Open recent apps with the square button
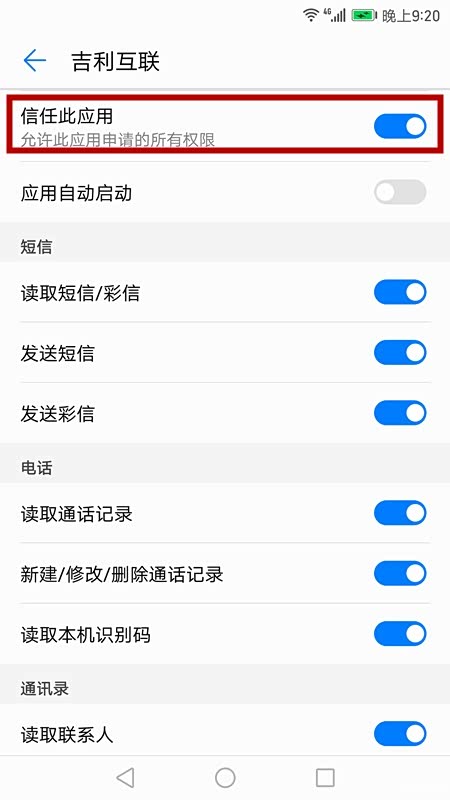 coord(325,778)
